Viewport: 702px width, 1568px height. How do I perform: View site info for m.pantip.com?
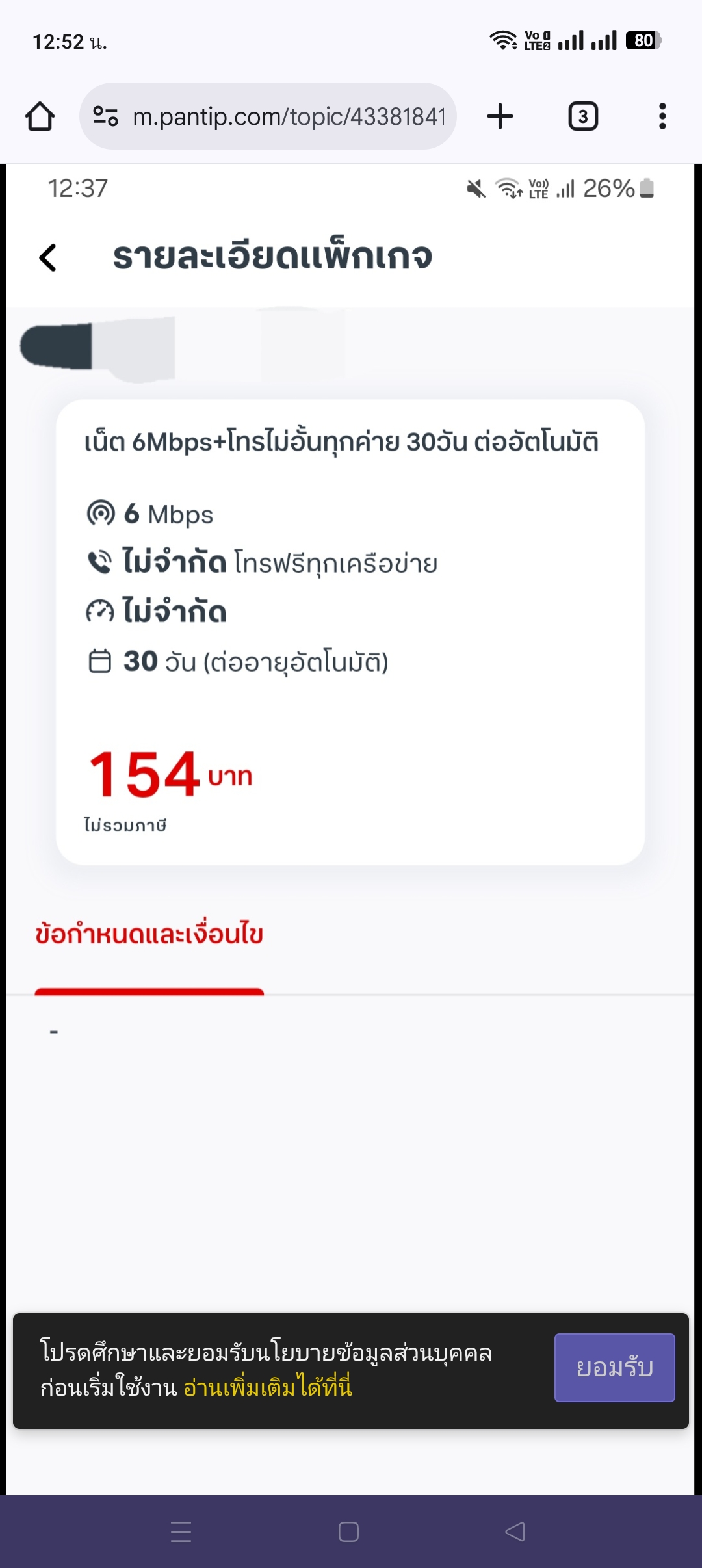tap(105, 116)
